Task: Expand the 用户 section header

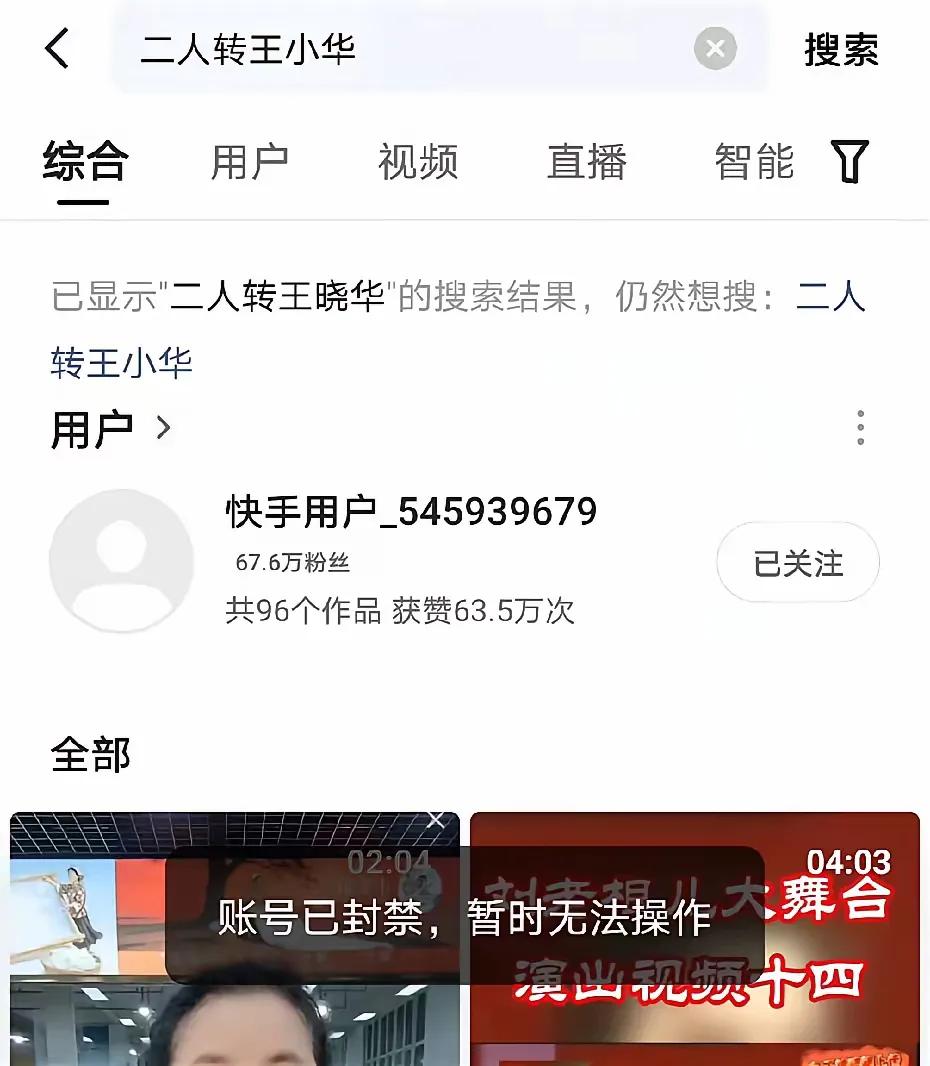Action: 110,430
